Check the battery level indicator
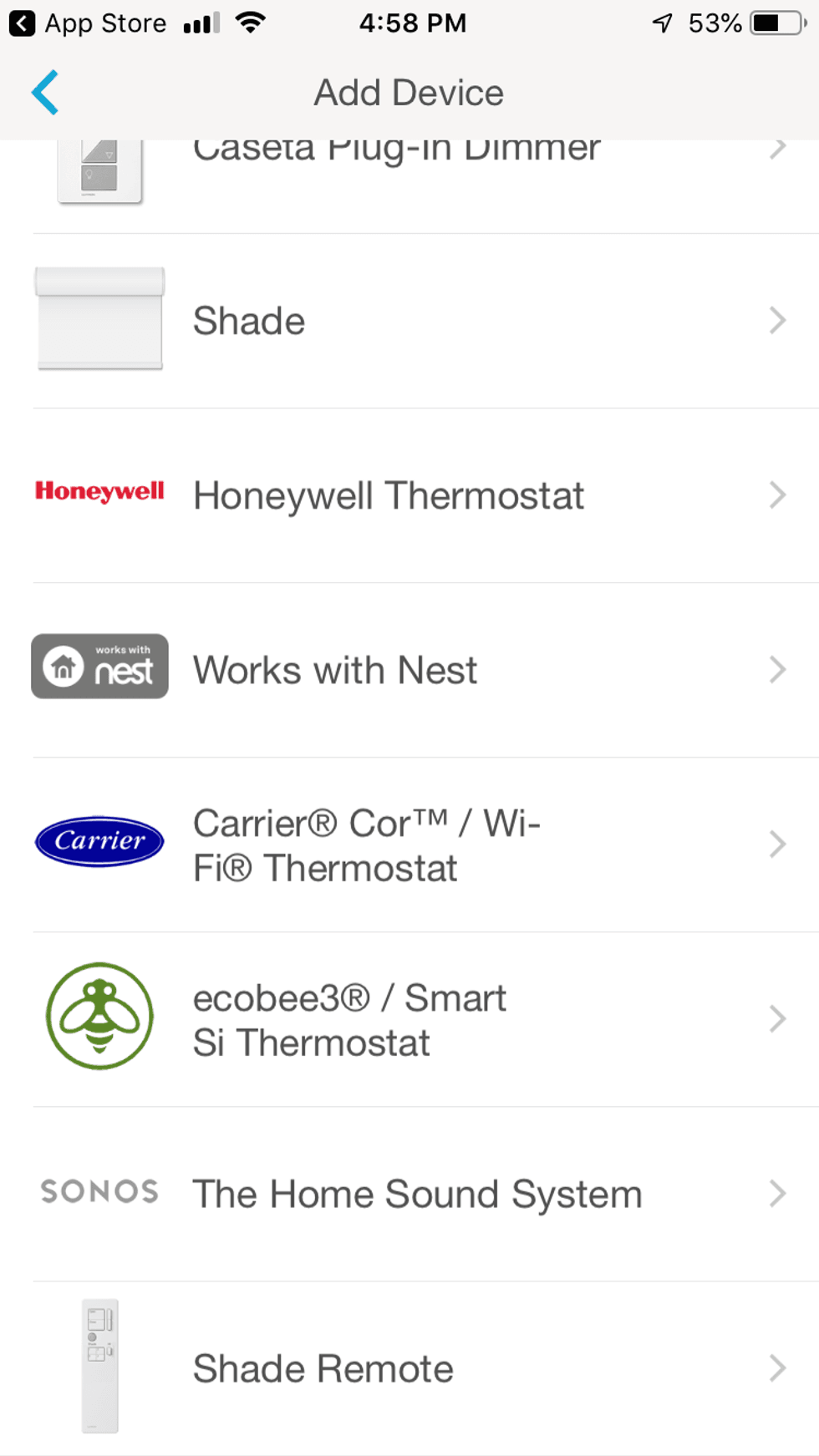The width and height of the screenshot is (819, 1456). click(776, 23)
